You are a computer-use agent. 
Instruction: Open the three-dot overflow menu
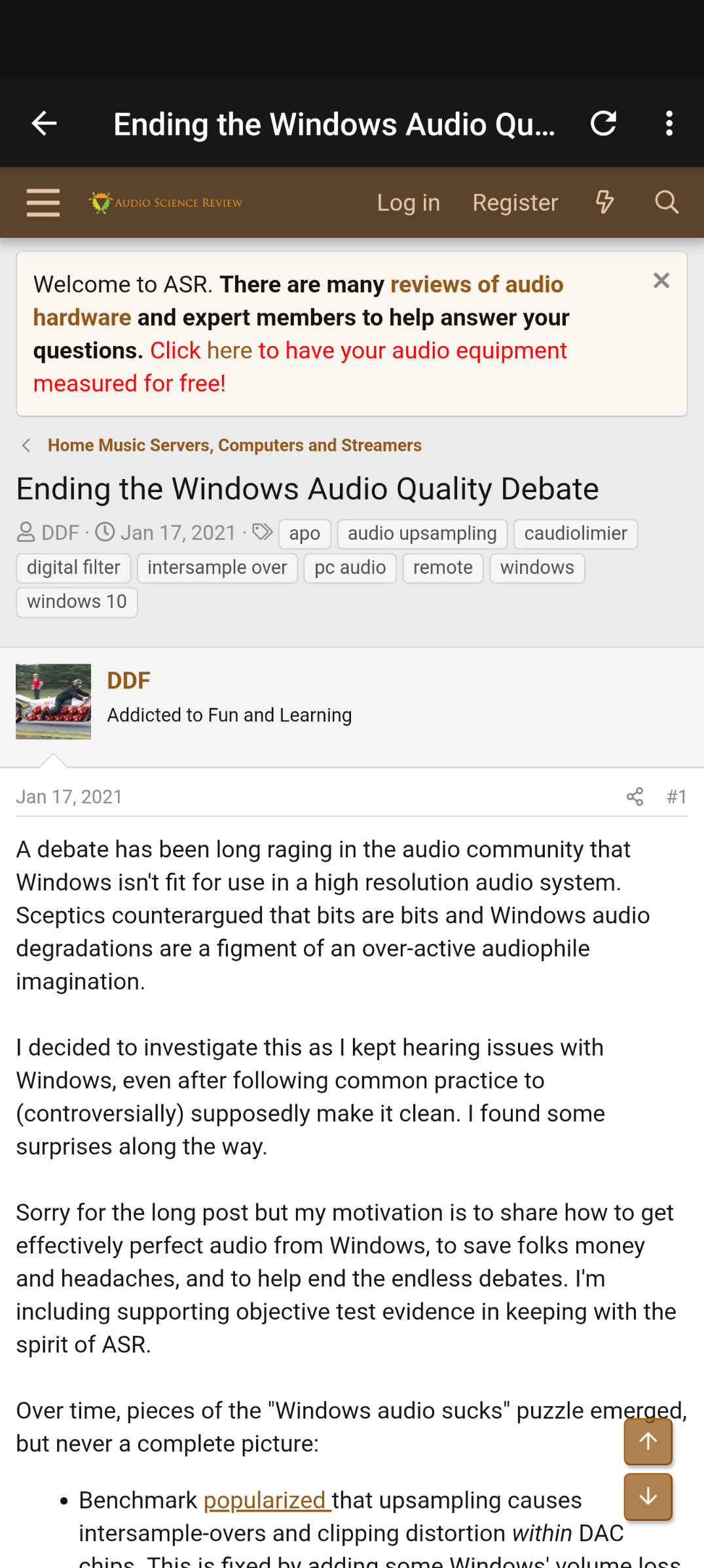coord(669,124)
